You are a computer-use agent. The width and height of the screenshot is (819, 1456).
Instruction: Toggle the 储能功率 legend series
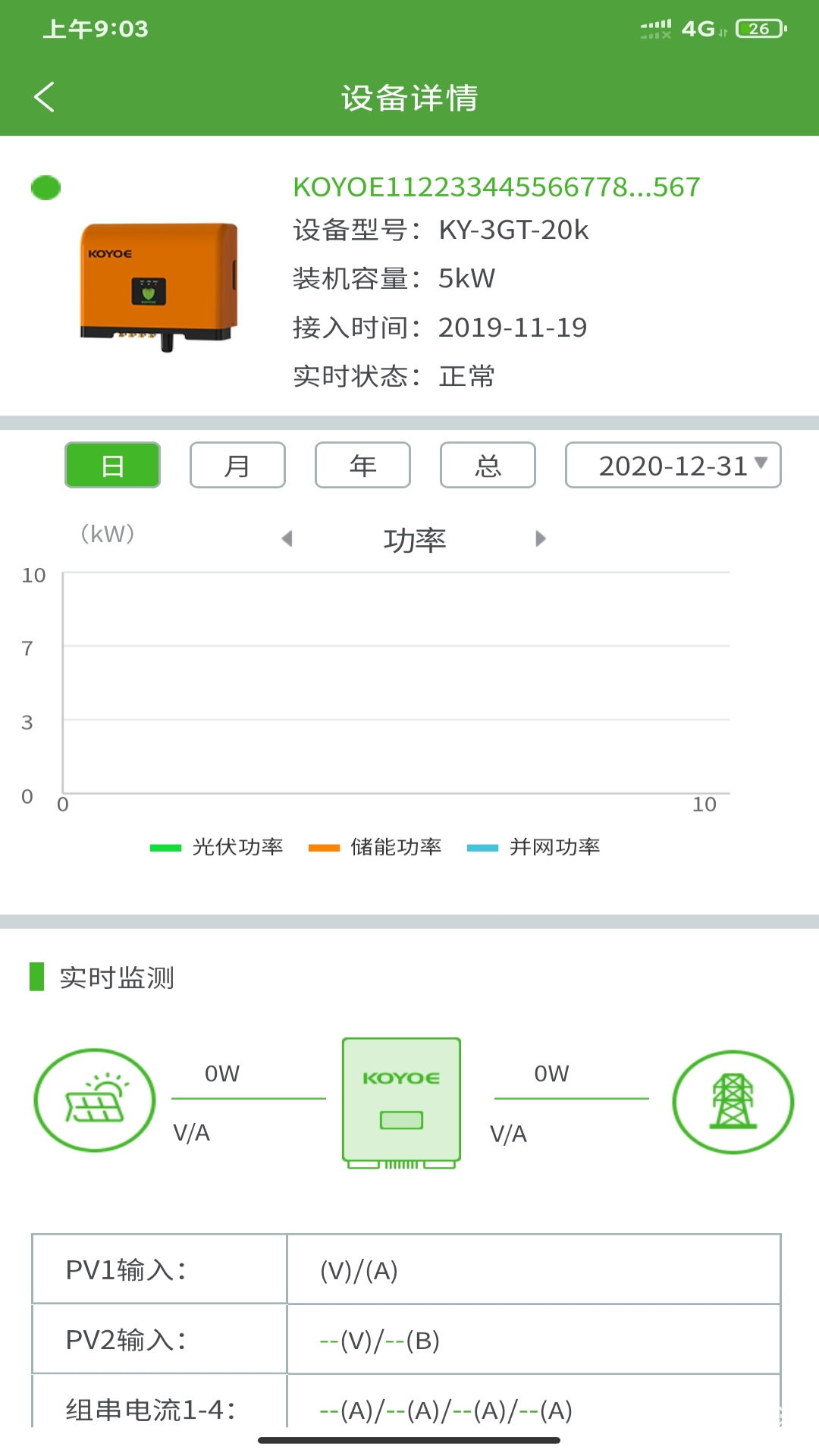pyautogui.click(x=375, y=847)
